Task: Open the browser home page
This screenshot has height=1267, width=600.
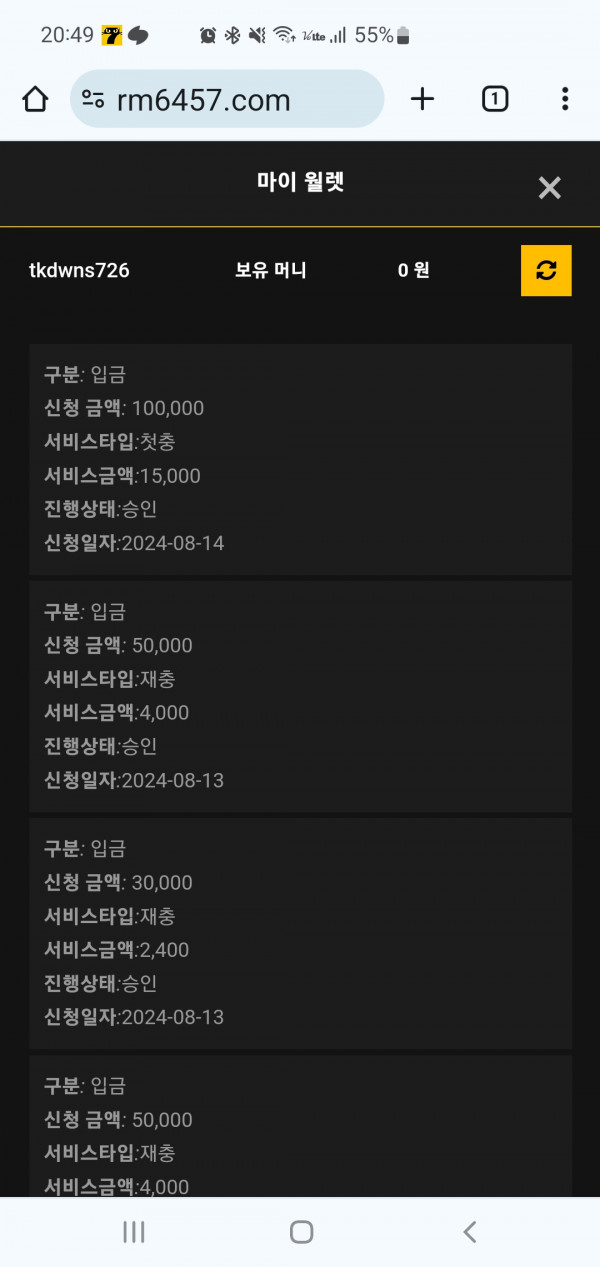Action: [x=35, y=99]
